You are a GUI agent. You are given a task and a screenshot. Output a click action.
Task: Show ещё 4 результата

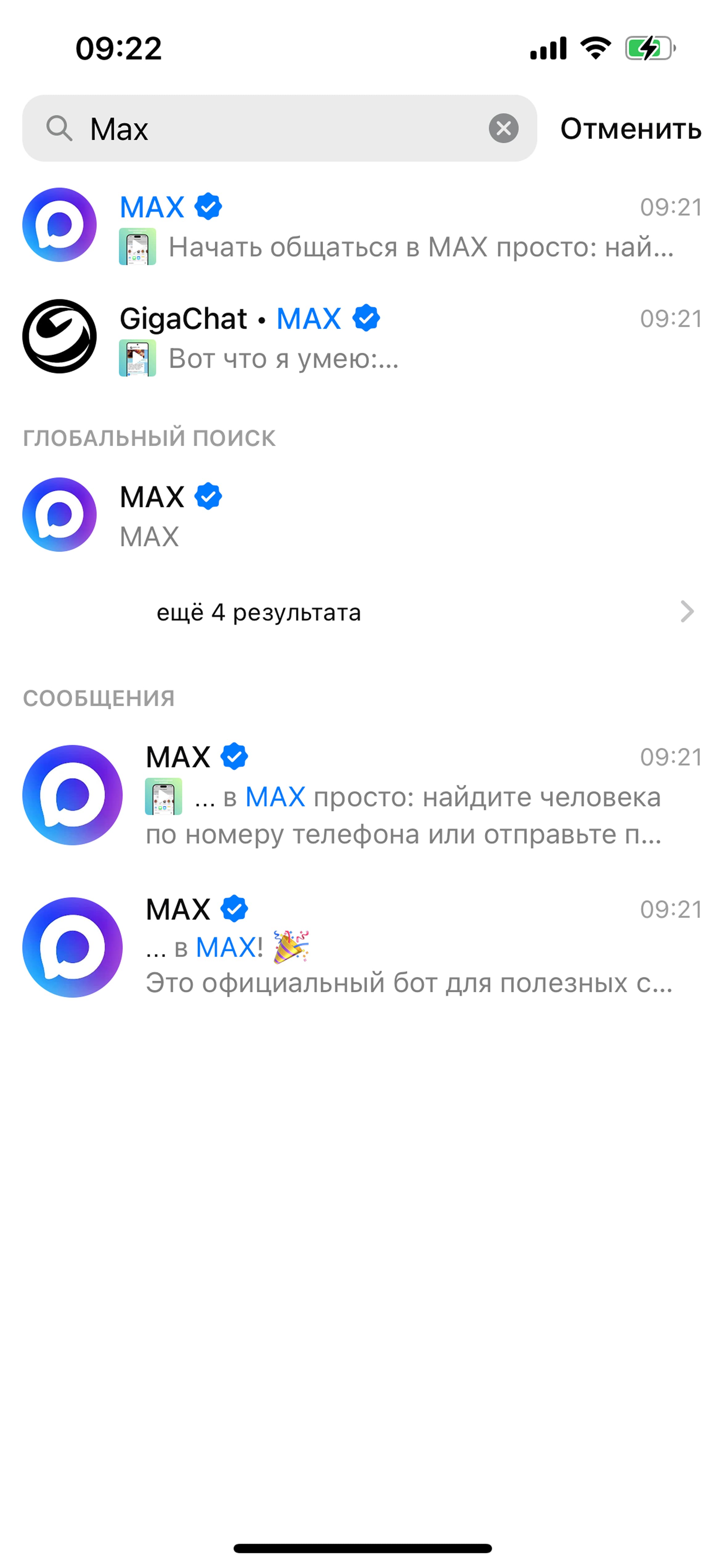click(362, 612)
